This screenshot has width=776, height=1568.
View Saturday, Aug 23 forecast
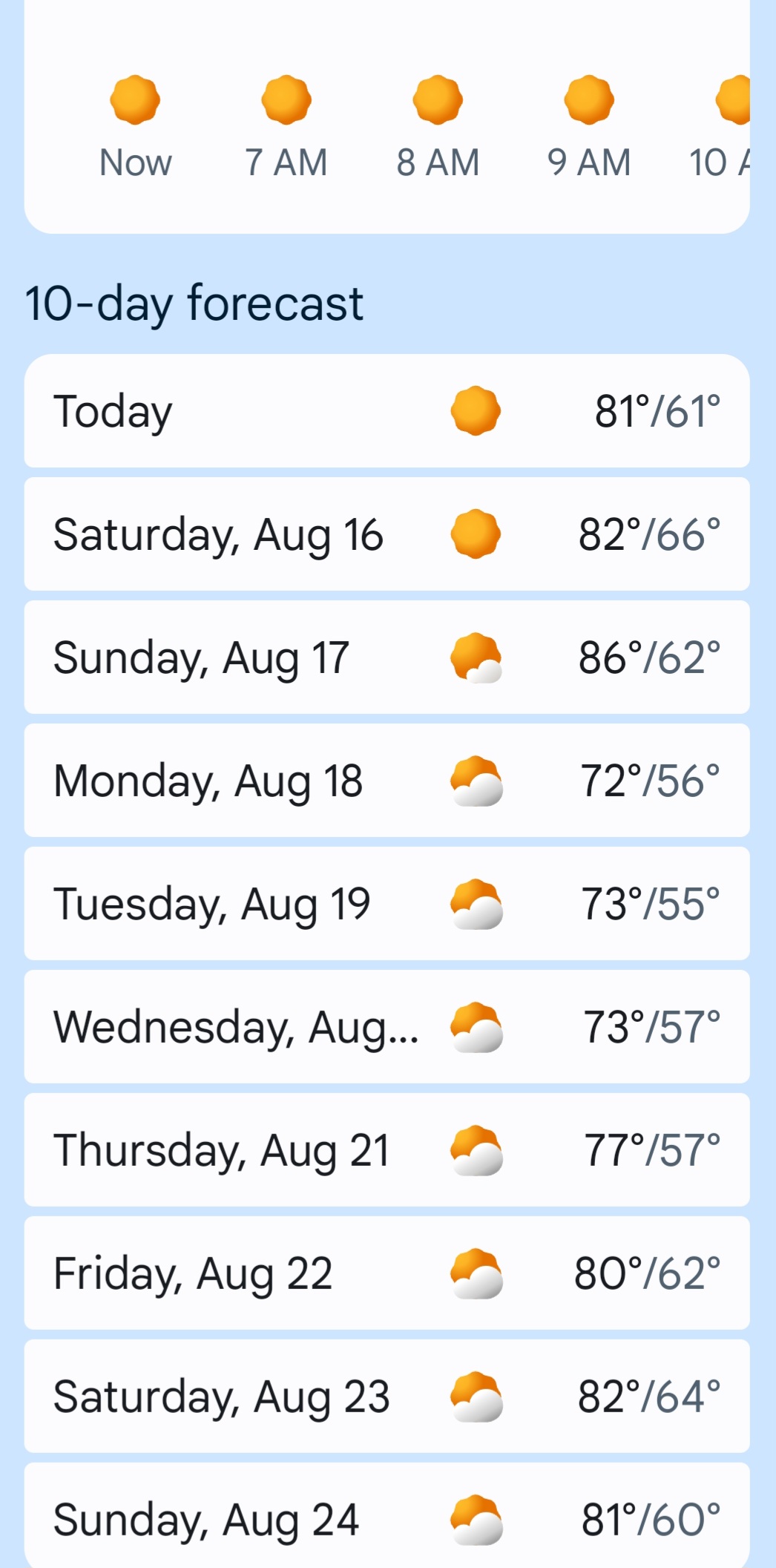387,1397
